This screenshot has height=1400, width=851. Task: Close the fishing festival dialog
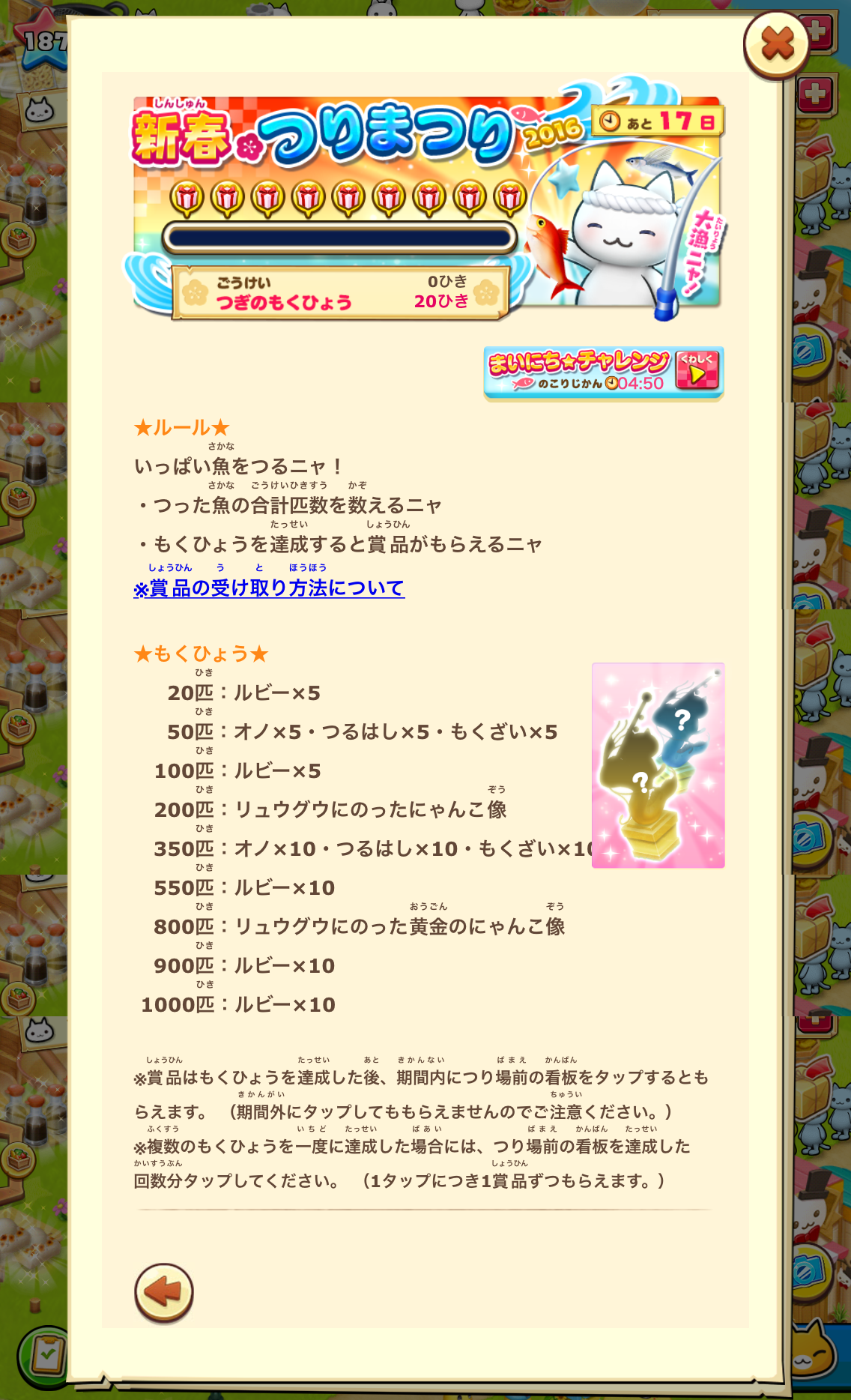(776, 44)
